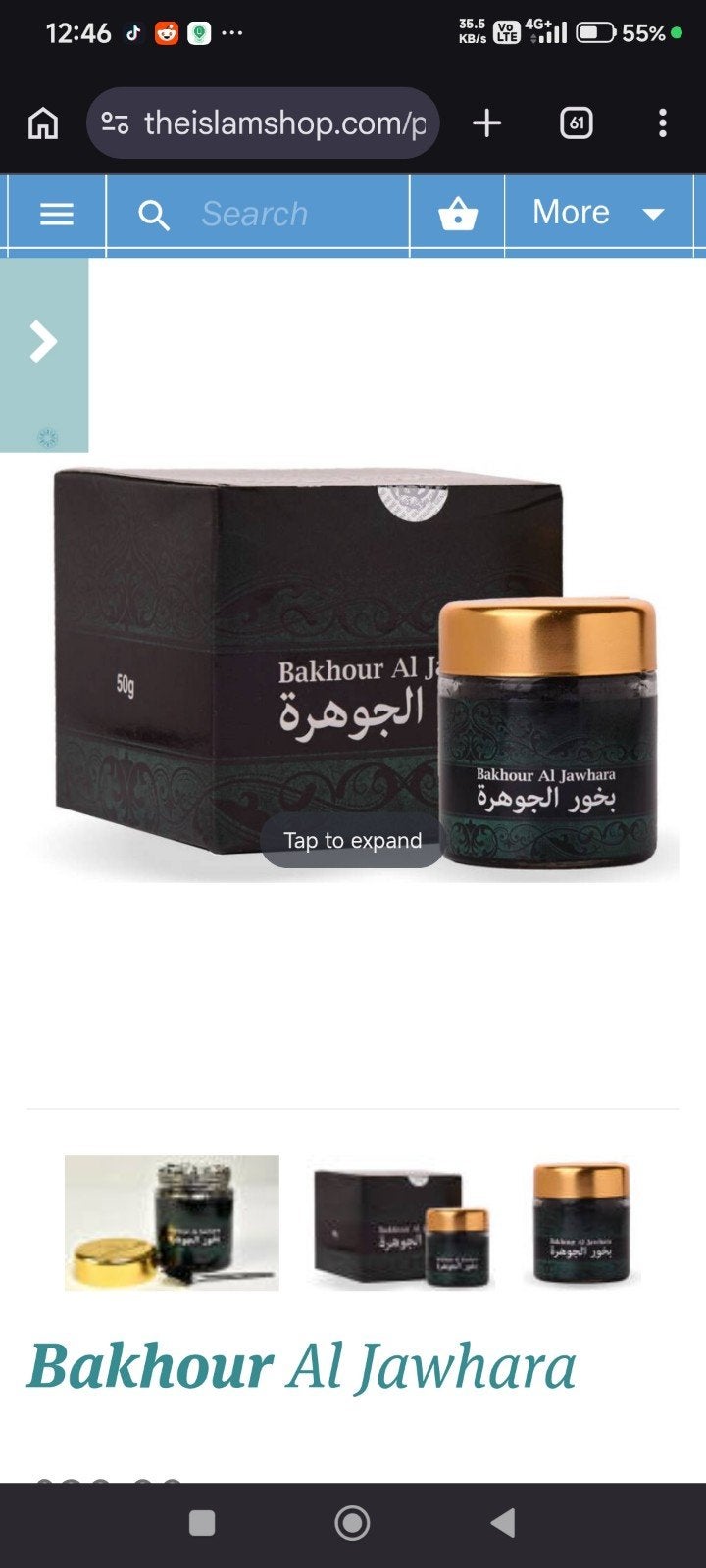
Task: Open recent apps with the square button
Action: tap(202, 1522)
